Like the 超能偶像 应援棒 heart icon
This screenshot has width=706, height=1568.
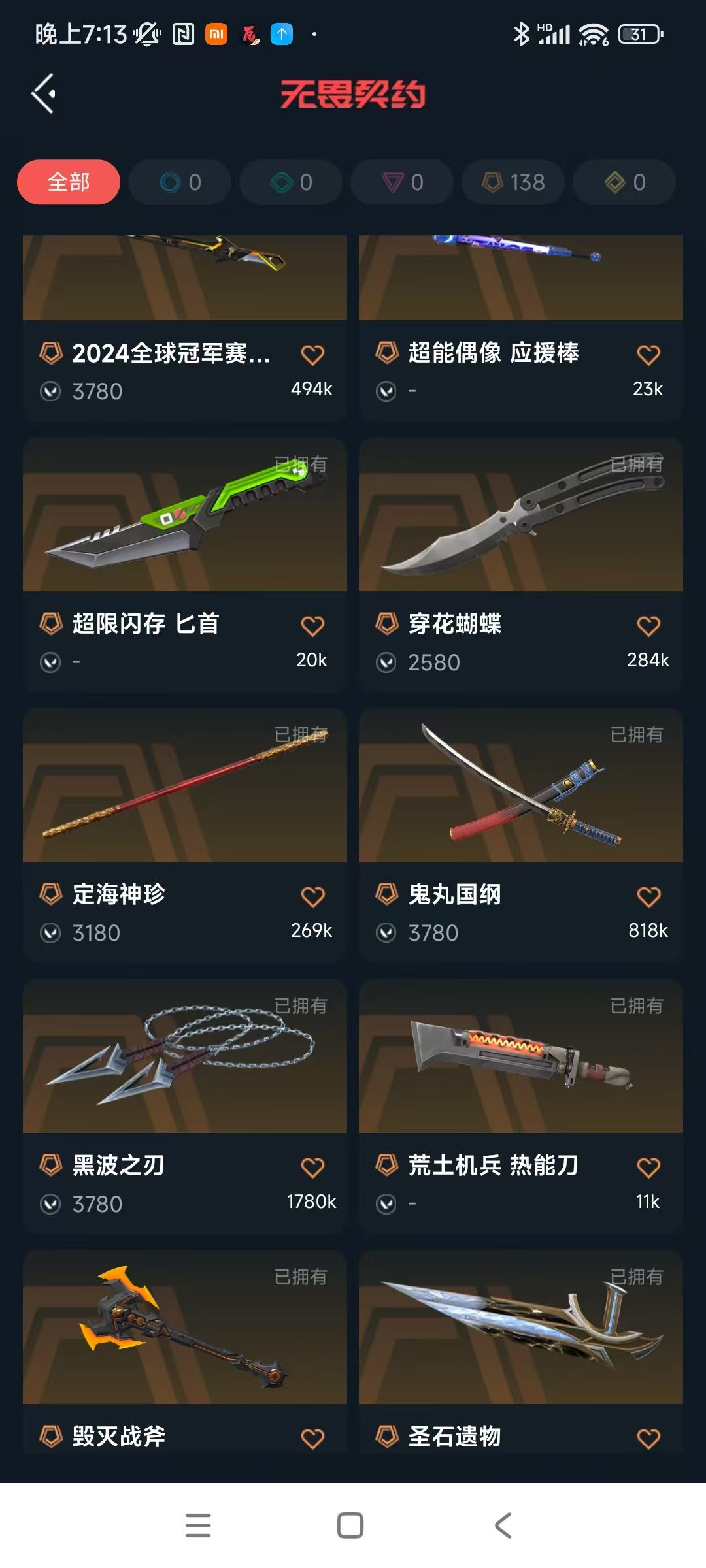(648, 355)
